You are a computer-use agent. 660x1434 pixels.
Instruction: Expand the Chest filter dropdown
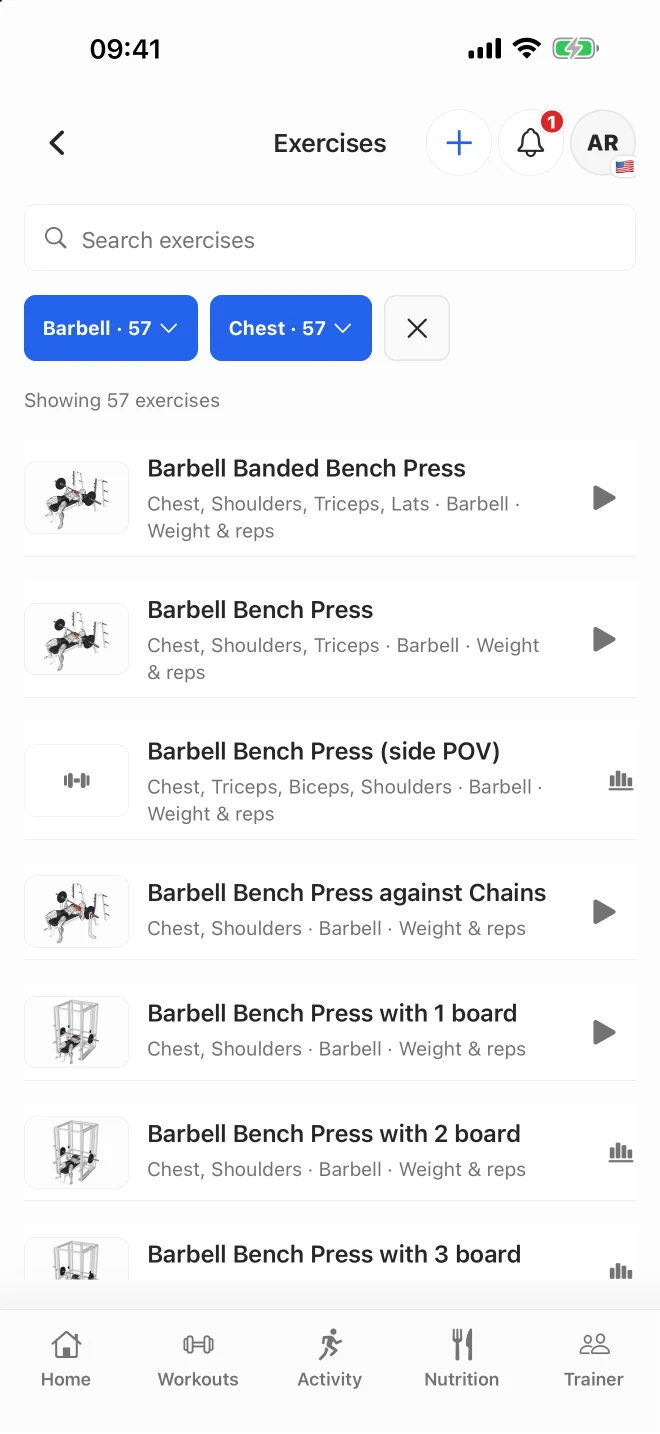[x=291, y=328]
